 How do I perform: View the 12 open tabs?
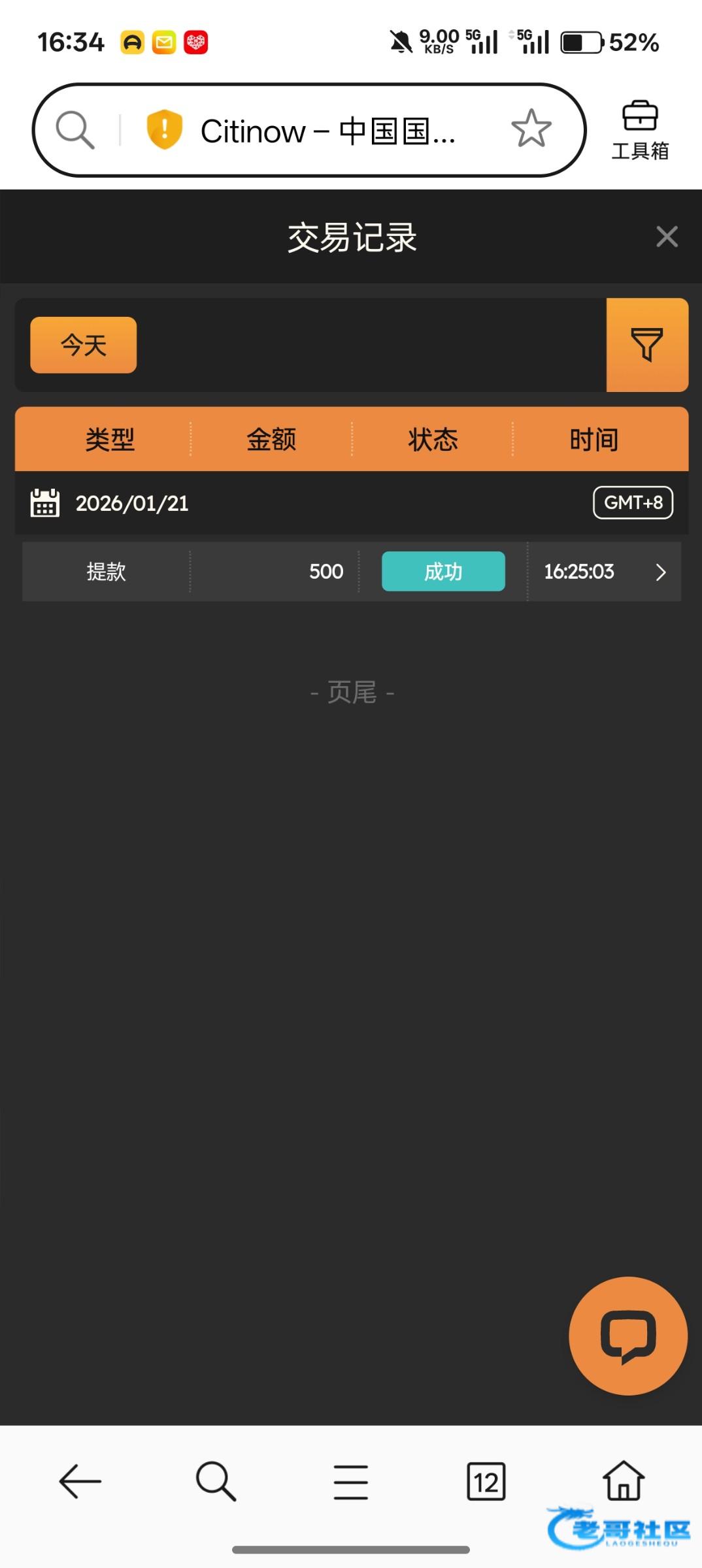click(486, 1481)
